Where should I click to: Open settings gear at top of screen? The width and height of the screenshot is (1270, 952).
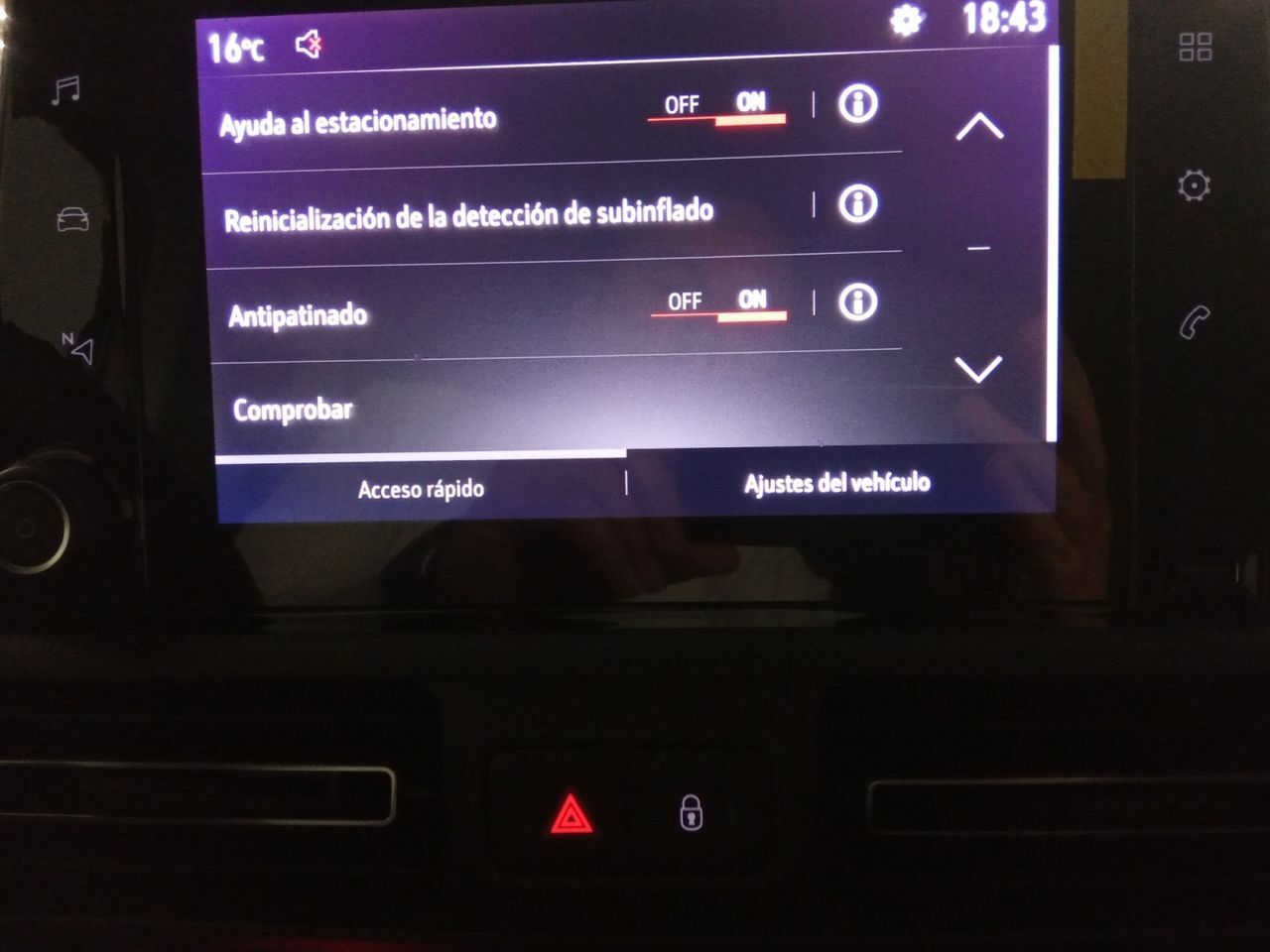point(905,21)
